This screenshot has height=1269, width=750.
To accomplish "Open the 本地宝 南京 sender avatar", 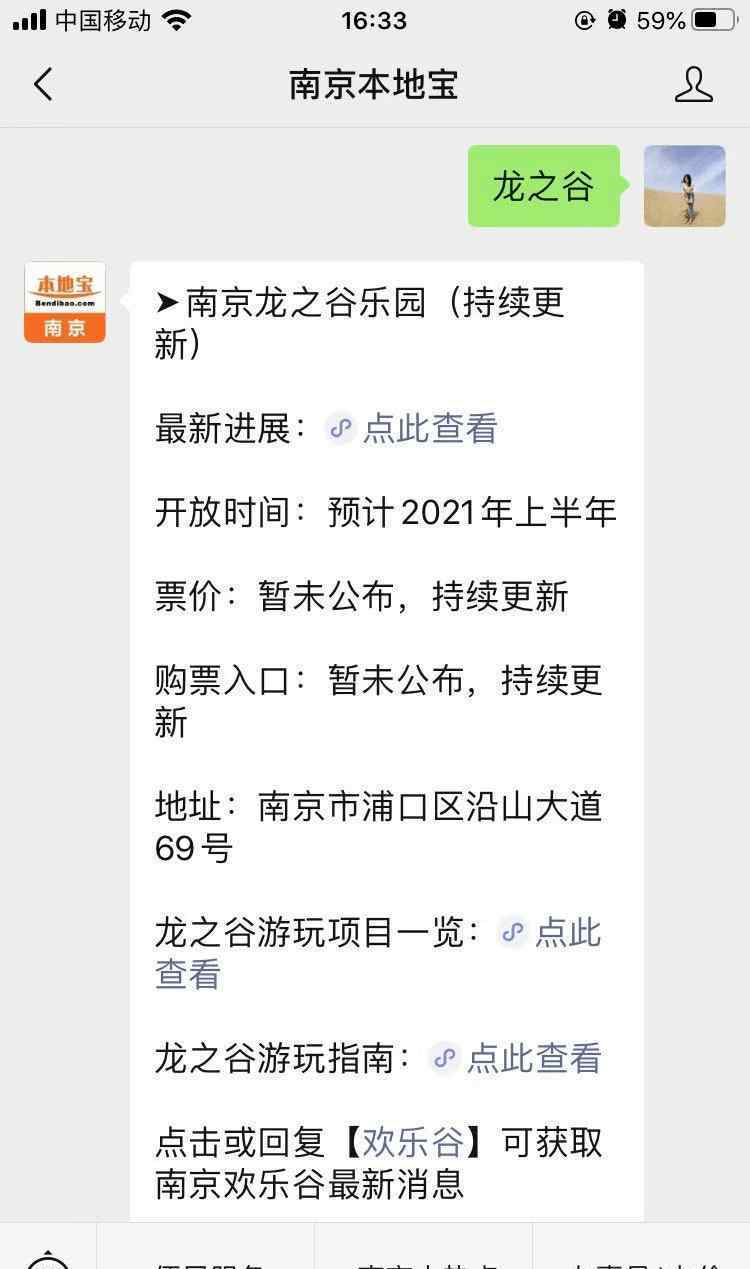I will (x=65, y=302).
